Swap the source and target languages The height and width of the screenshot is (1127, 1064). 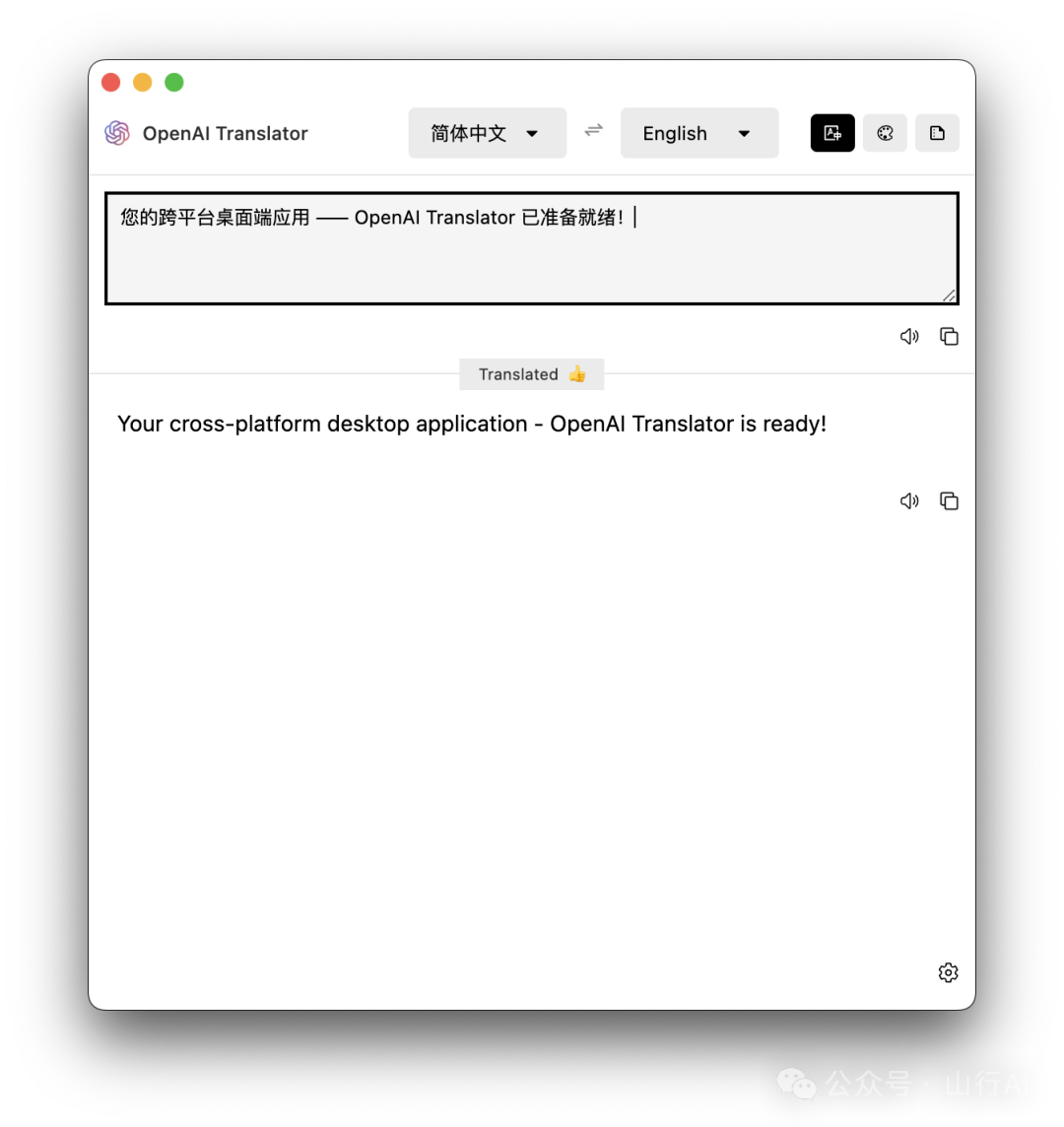[x=593, y=130]
